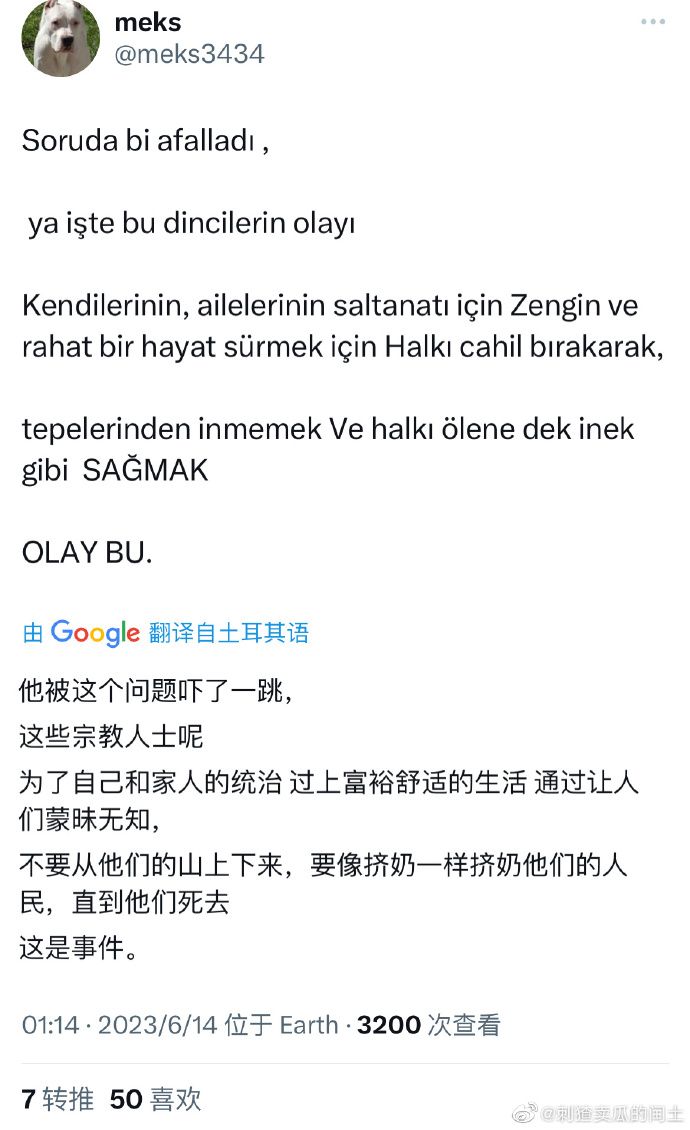View the 50 likes list
690x1130 pixels.
pyautogui.click(x=155, y=1100)
